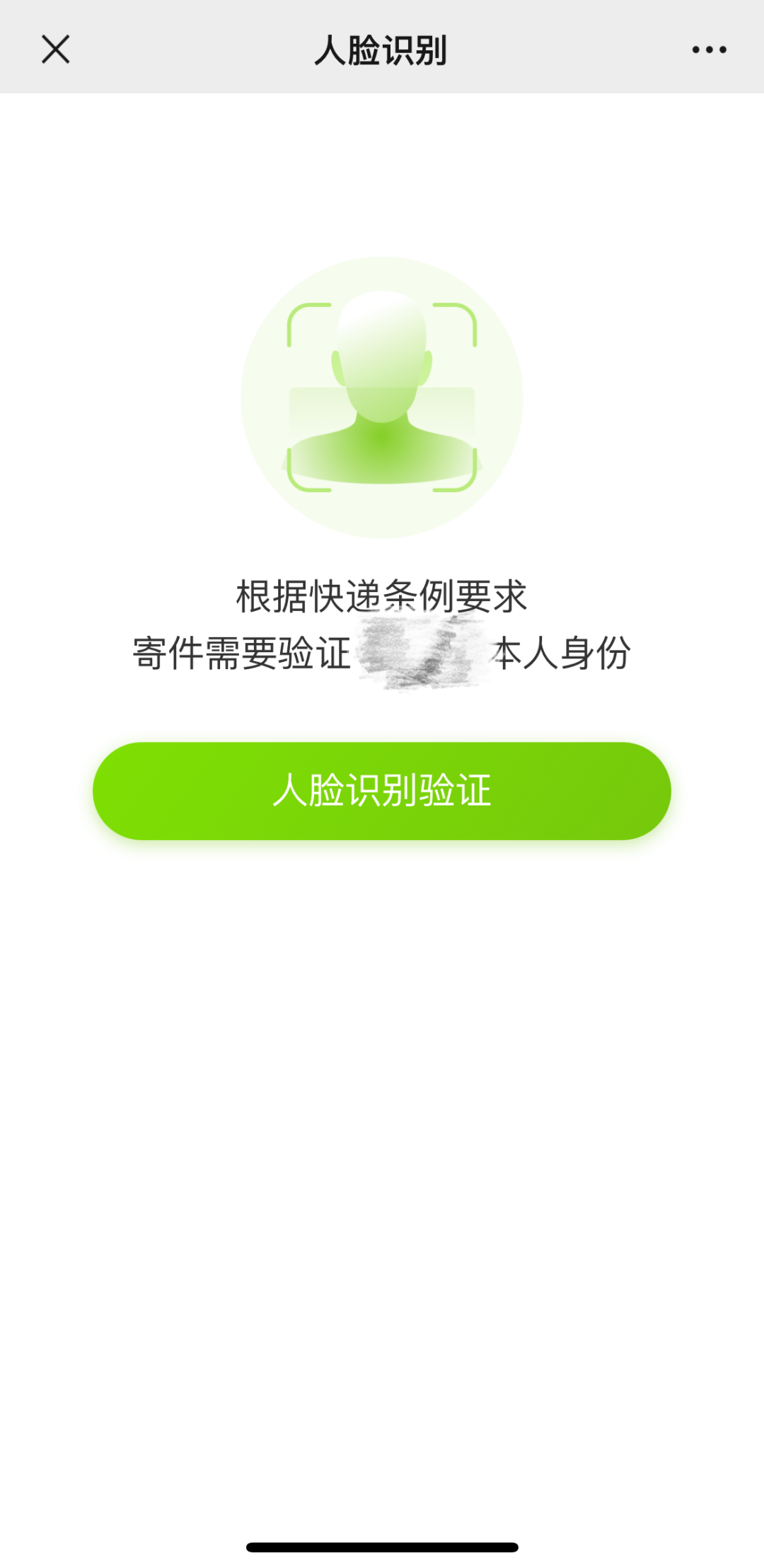Start 人脸识别验证 face verification
The width and height of the screenshot is (764, 1568).
(382, 790)
